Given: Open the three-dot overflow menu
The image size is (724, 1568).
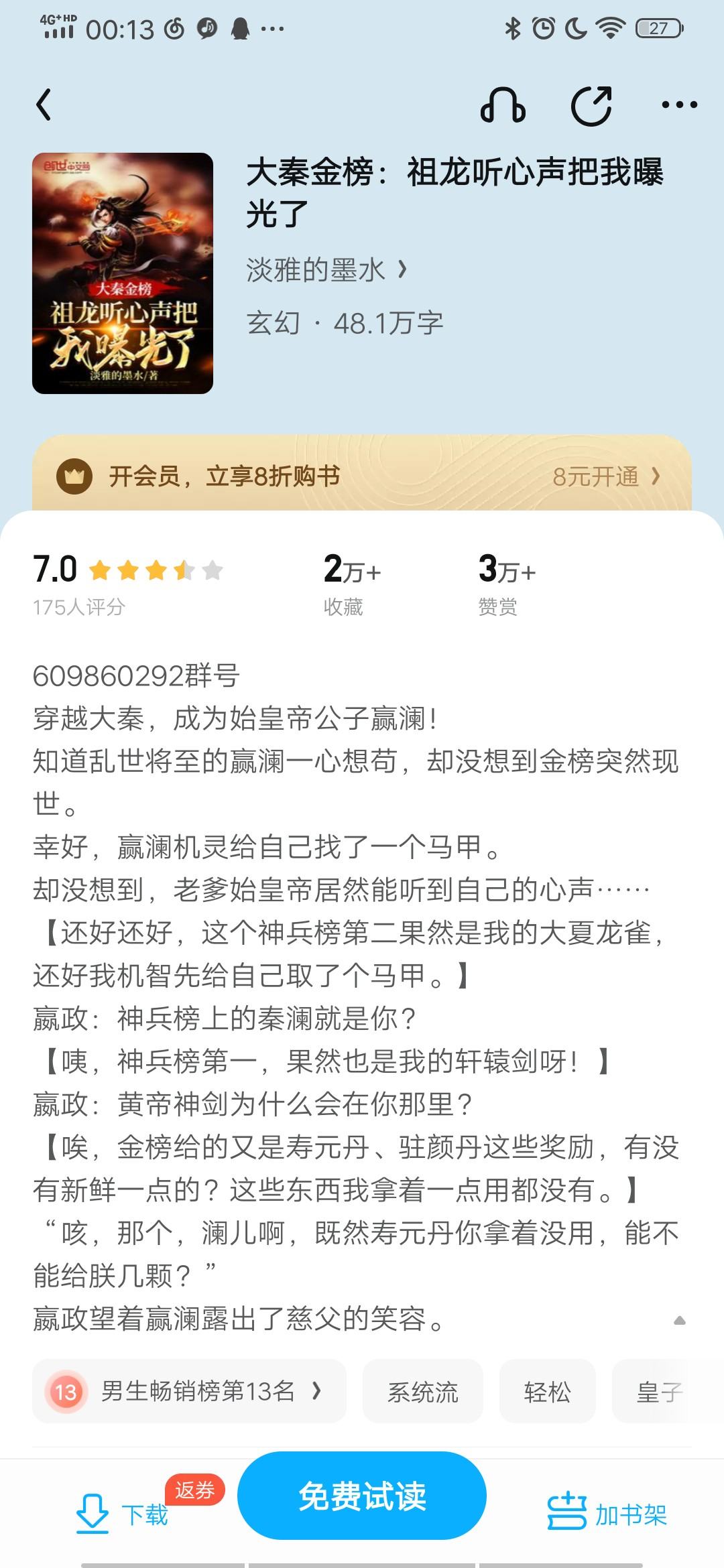Looking at the screenshot, I should tap(679, 105).
